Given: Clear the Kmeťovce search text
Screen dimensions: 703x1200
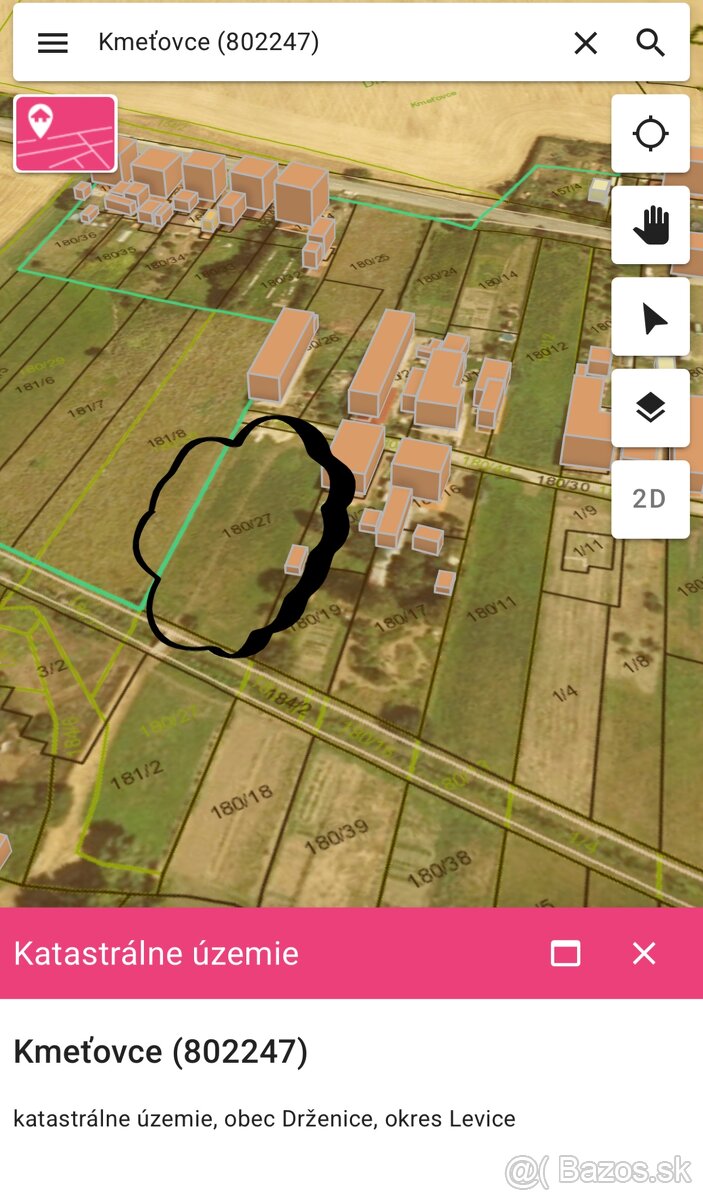Looking at the screenshot, I should tap(585, 42).
